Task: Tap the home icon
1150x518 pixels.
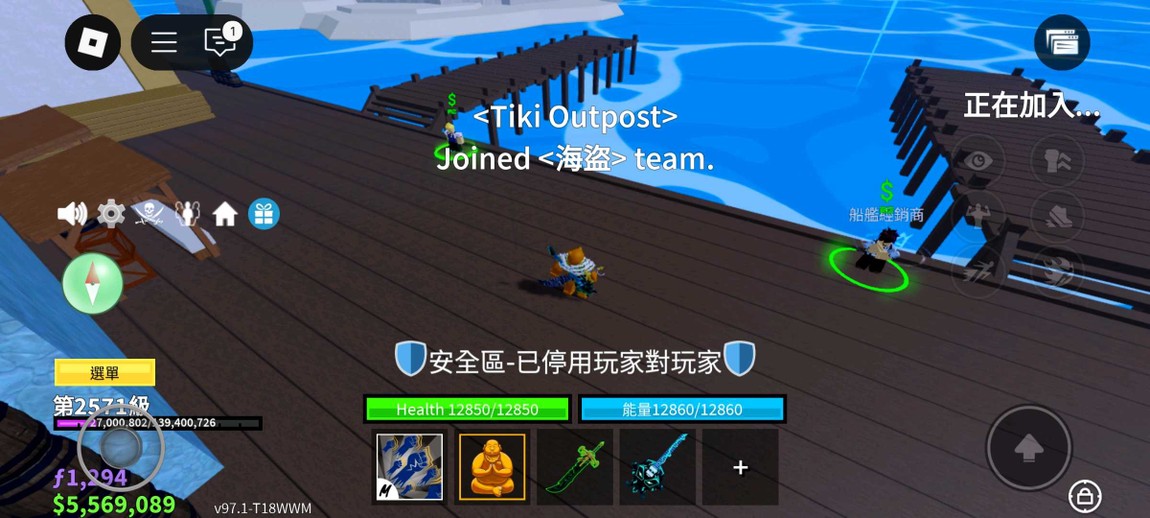Action: 225,214
